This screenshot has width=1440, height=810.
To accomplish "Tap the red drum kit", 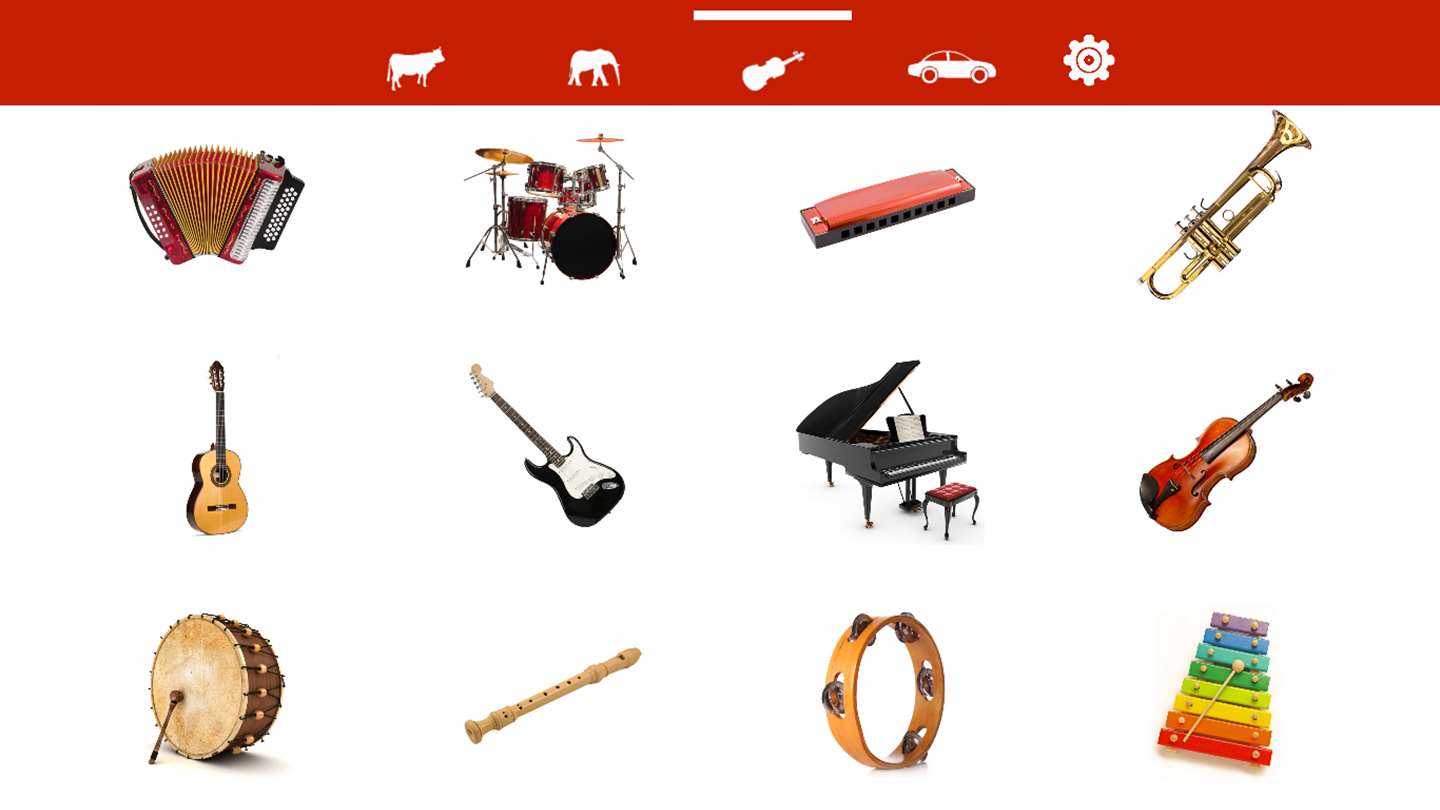I will point(550,208).
